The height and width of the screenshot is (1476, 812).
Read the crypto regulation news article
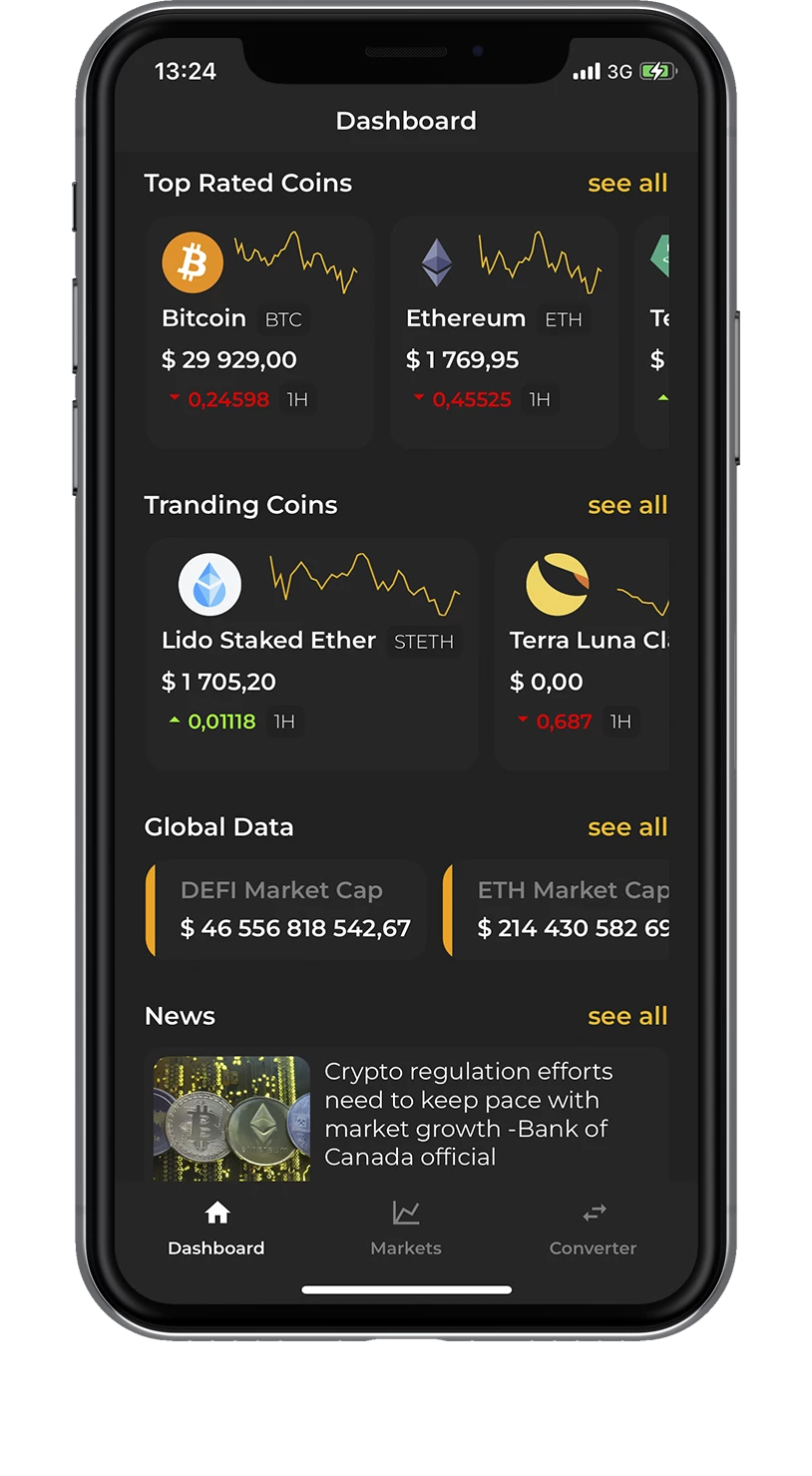pyautogui.click(x=467, y=1114)
